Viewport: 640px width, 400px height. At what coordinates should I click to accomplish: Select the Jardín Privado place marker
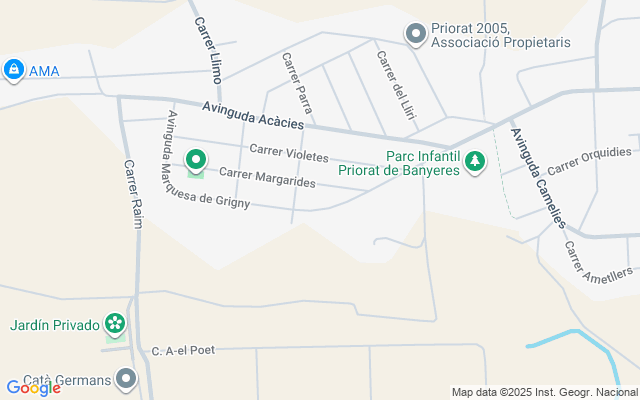[x=116, y=324]
